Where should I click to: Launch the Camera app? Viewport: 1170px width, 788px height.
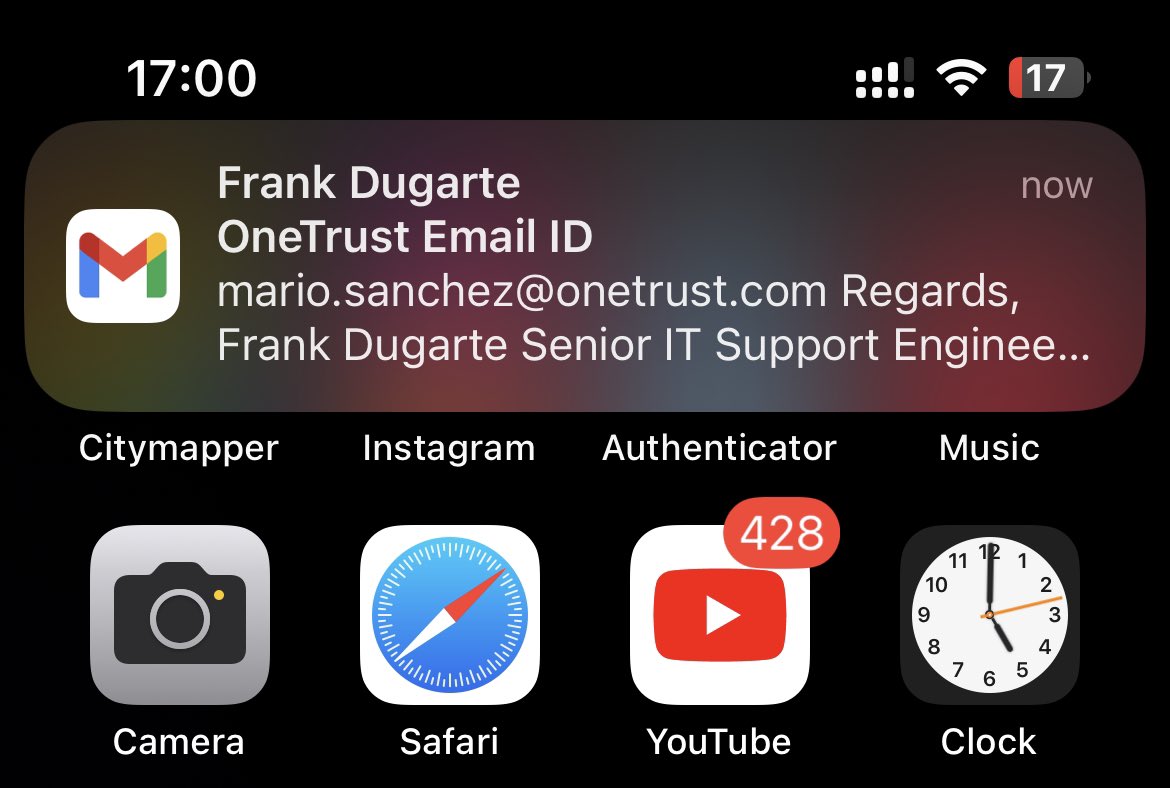click(x=180, y=615)
